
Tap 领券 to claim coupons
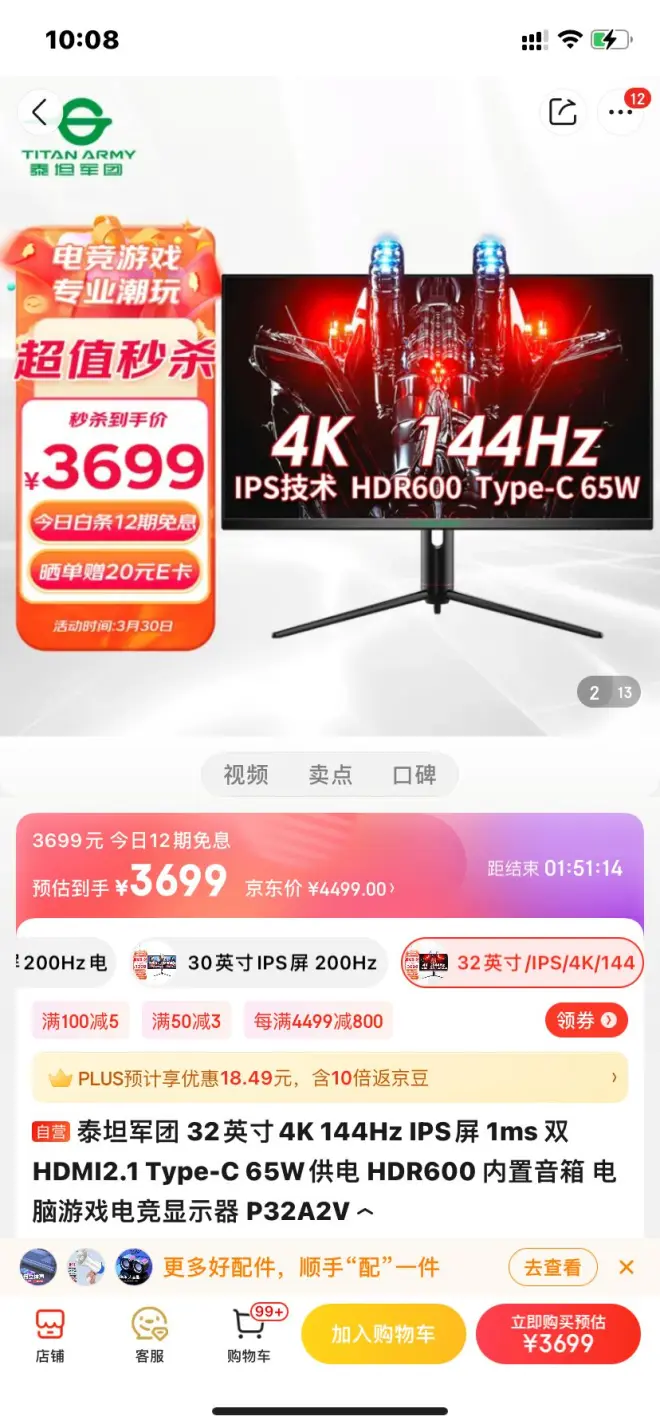click(x=586, y=1020)
